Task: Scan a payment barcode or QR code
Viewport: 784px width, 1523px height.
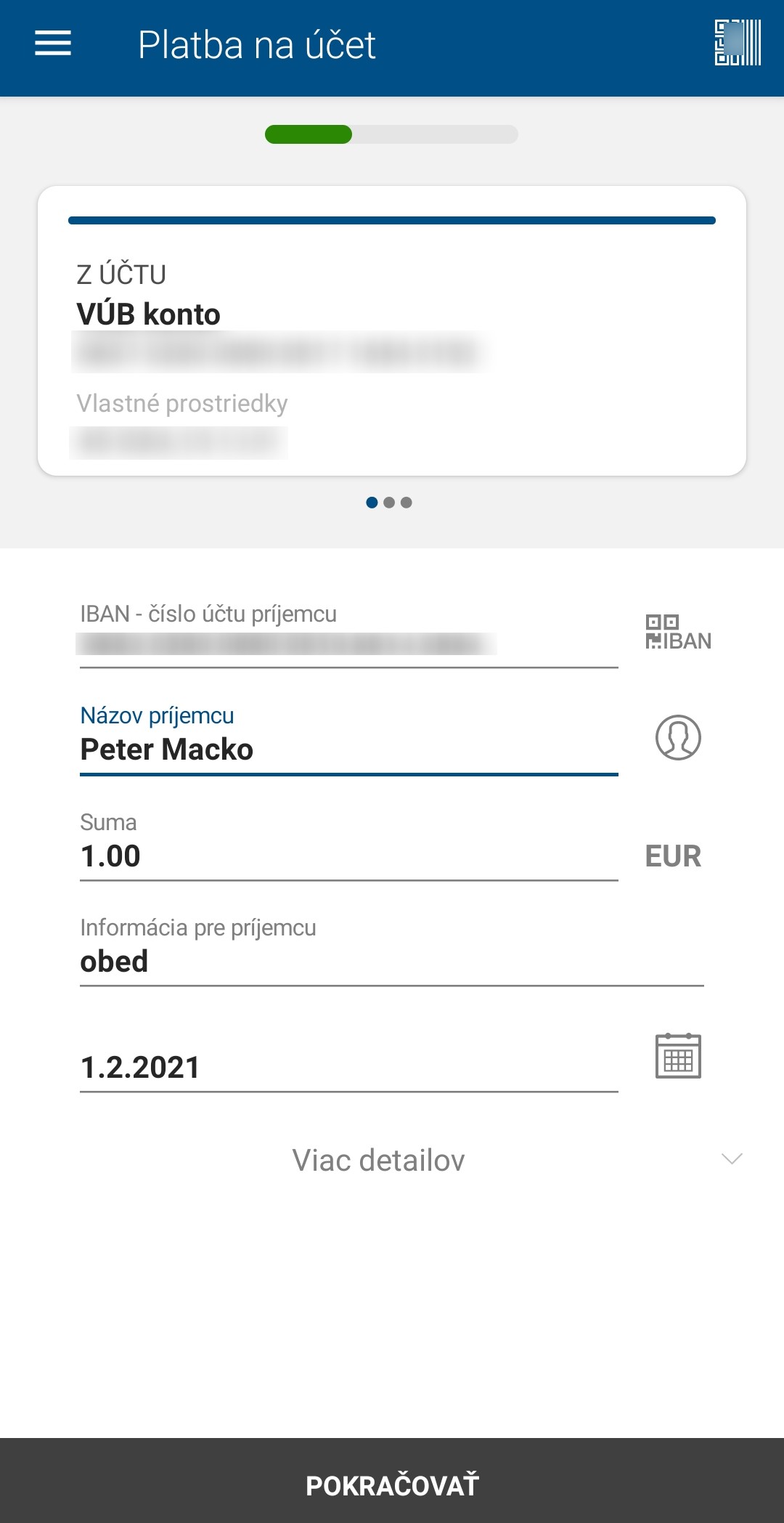Action: pos(738,44)
